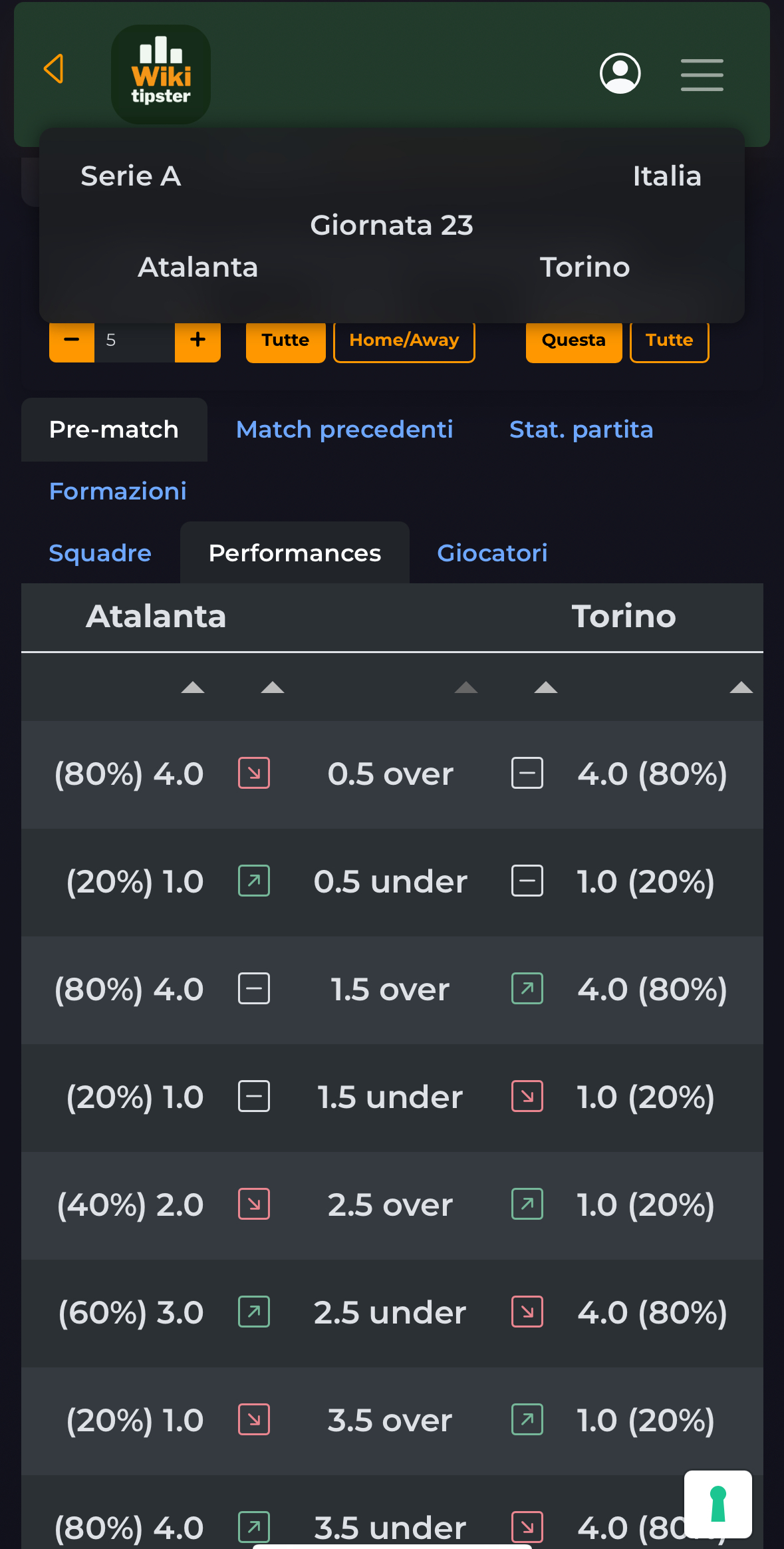Select the Pre-match tab
The height and width of the screenshot is (1549, 784).
pyautogui.click(x=114, y=430)
